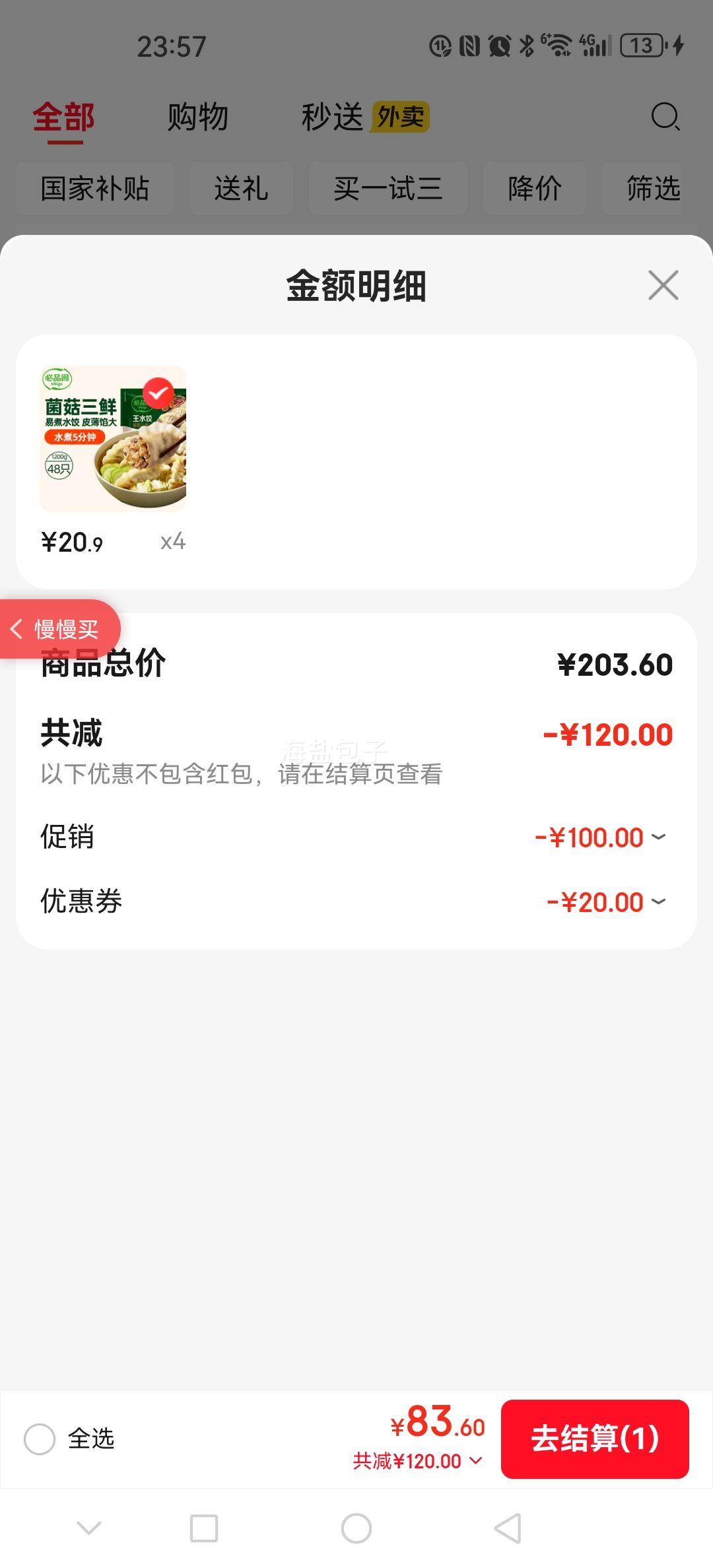Expand the 促销 discount details
The image size is (713, 1568).
tap(657, 837)
